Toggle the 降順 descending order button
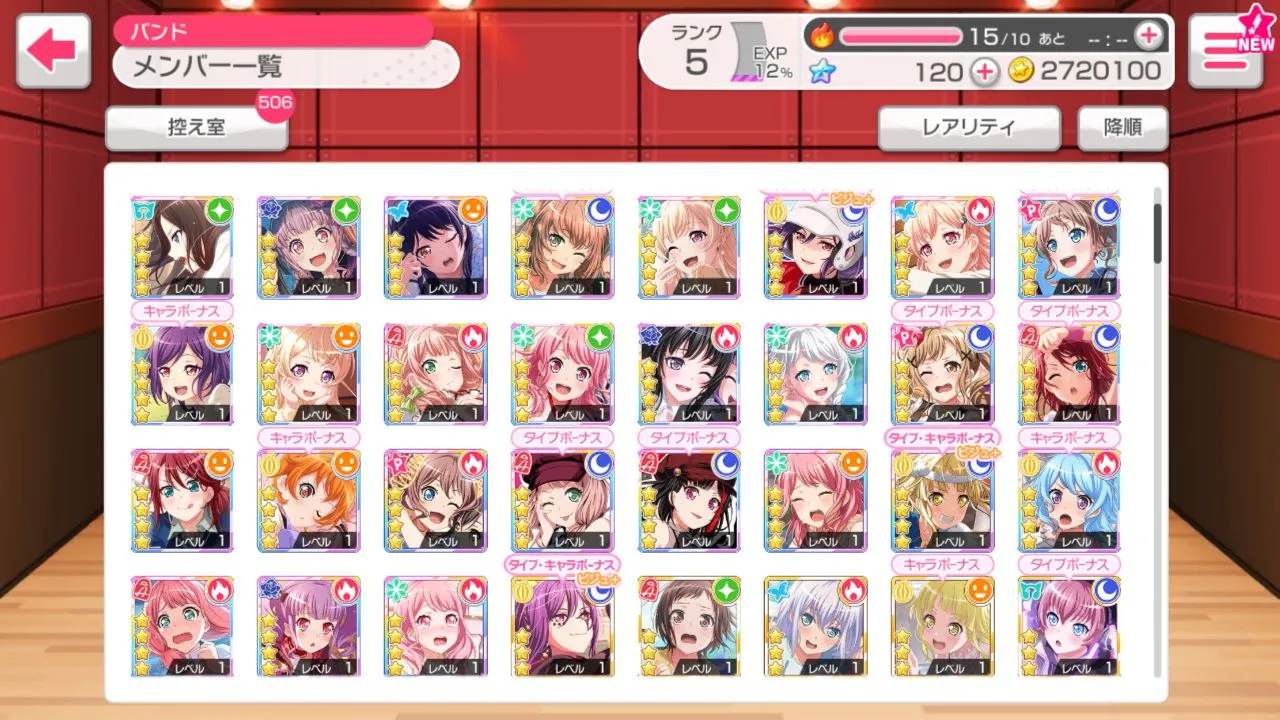 [x=1122, y=128]
